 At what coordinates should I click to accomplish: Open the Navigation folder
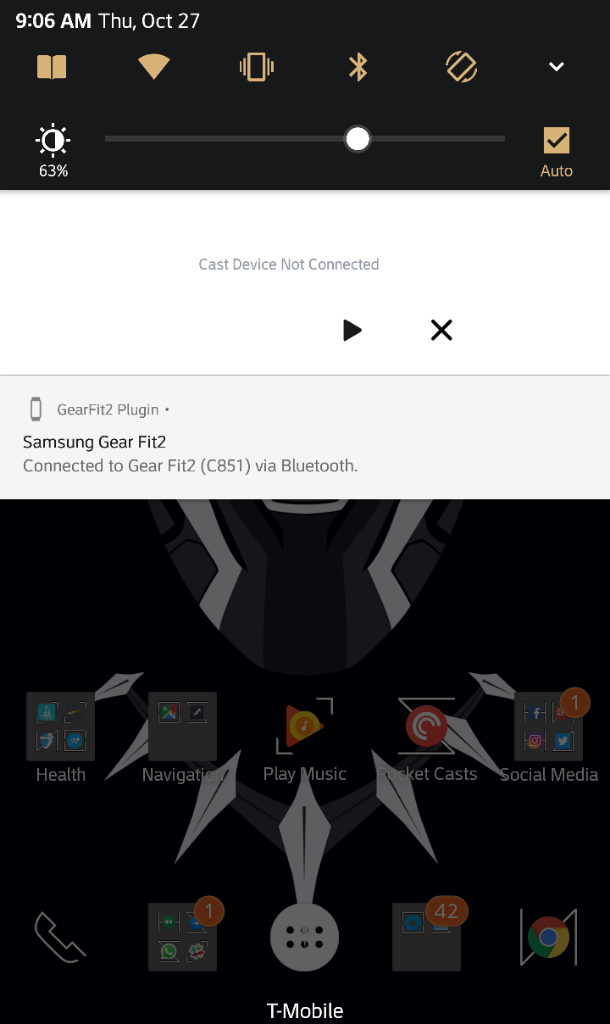[x=182, y=727]
